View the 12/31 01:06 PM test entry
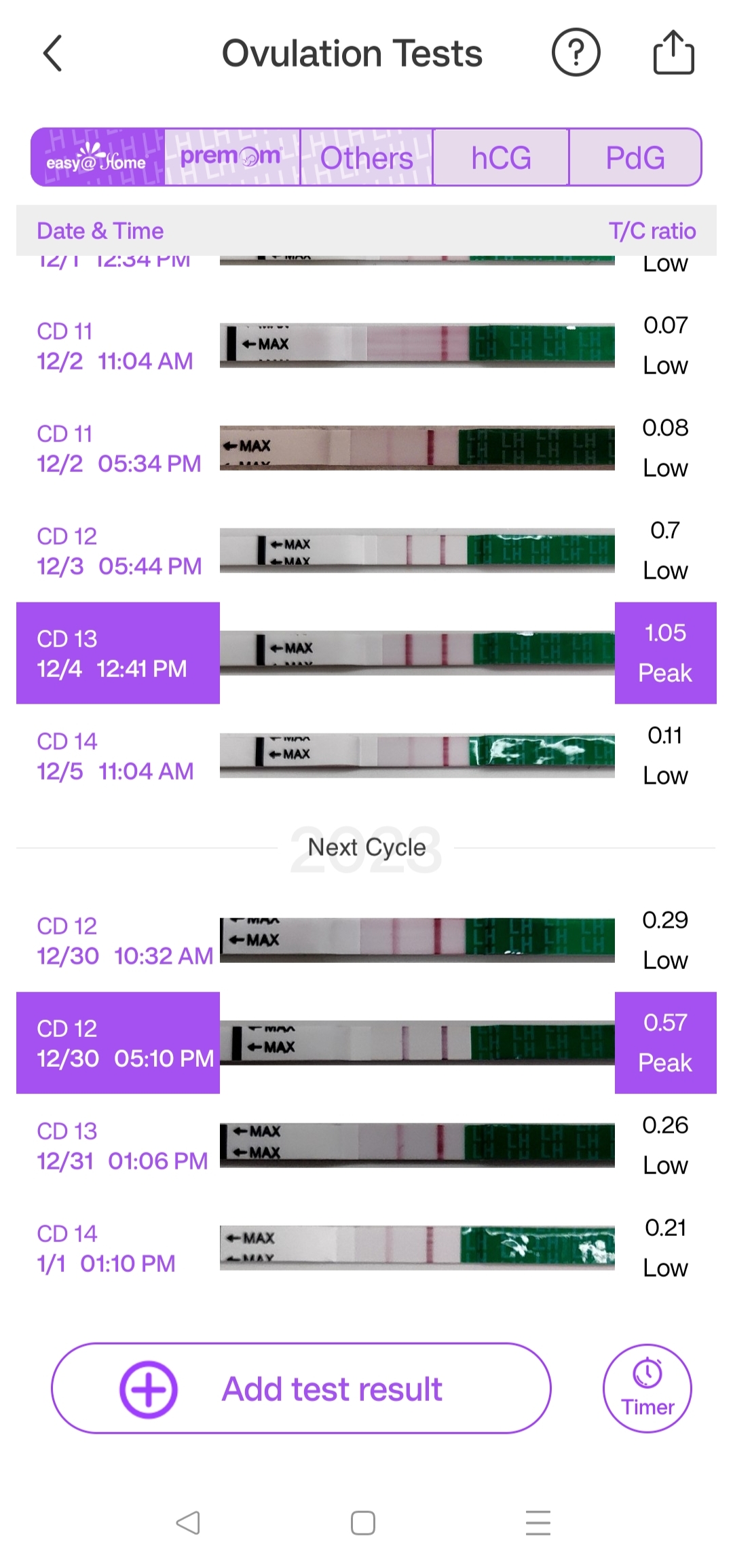The width and height of the screenshot is (733, 1568). (x=366, y=1146)
